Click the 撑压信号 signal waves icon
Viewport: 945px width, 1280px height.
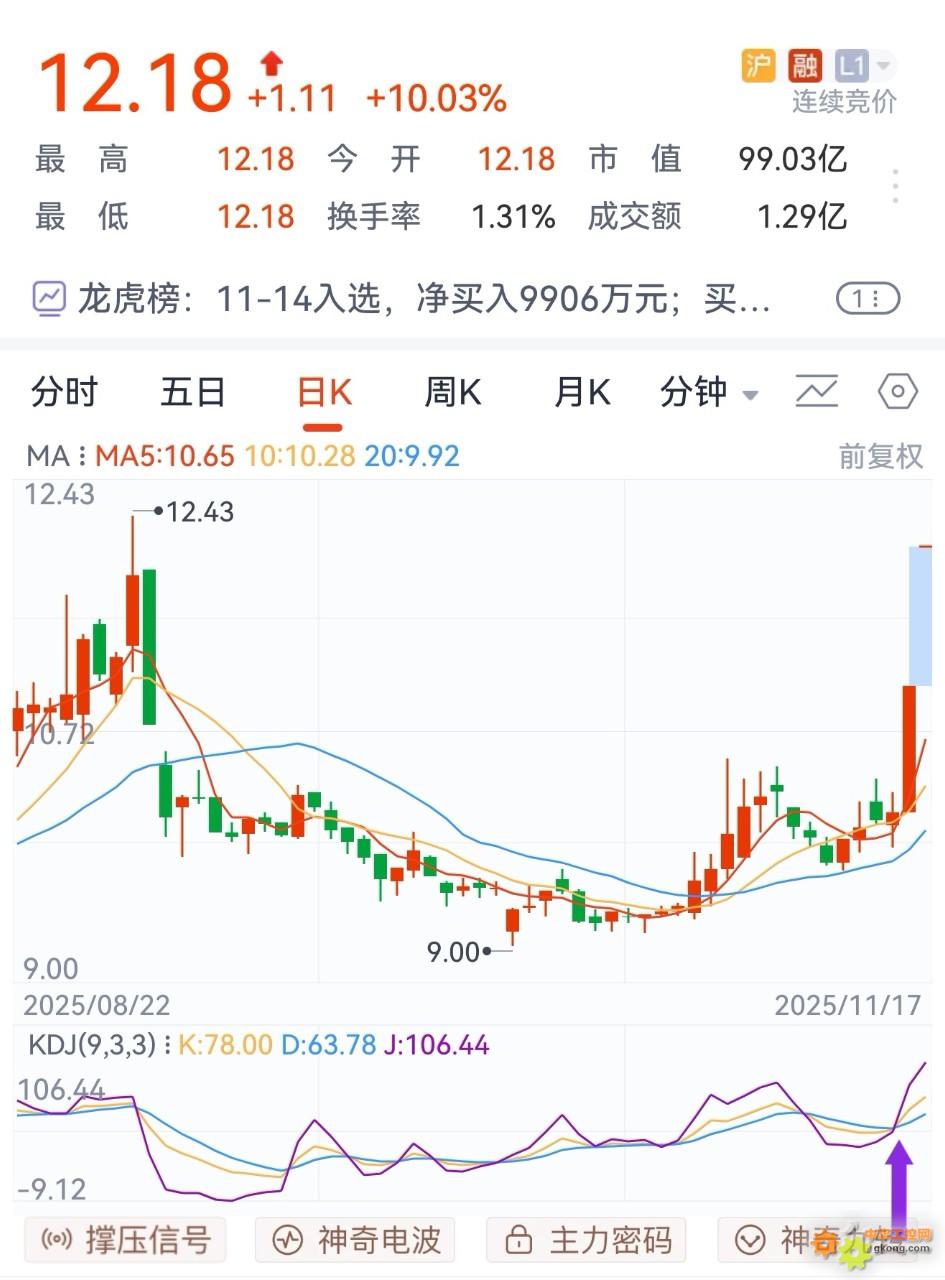(57, 1240)
